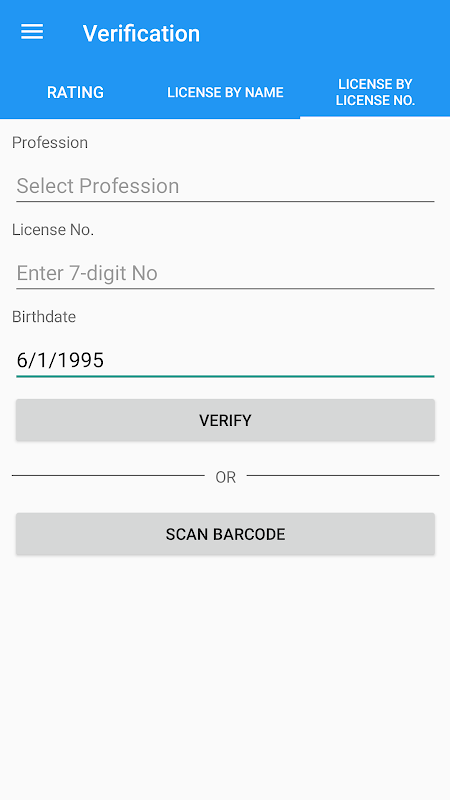The width and height of the screenshot is (450, 800).
Task: Open the hamburger navigation menu
Action: click(32, 32)
